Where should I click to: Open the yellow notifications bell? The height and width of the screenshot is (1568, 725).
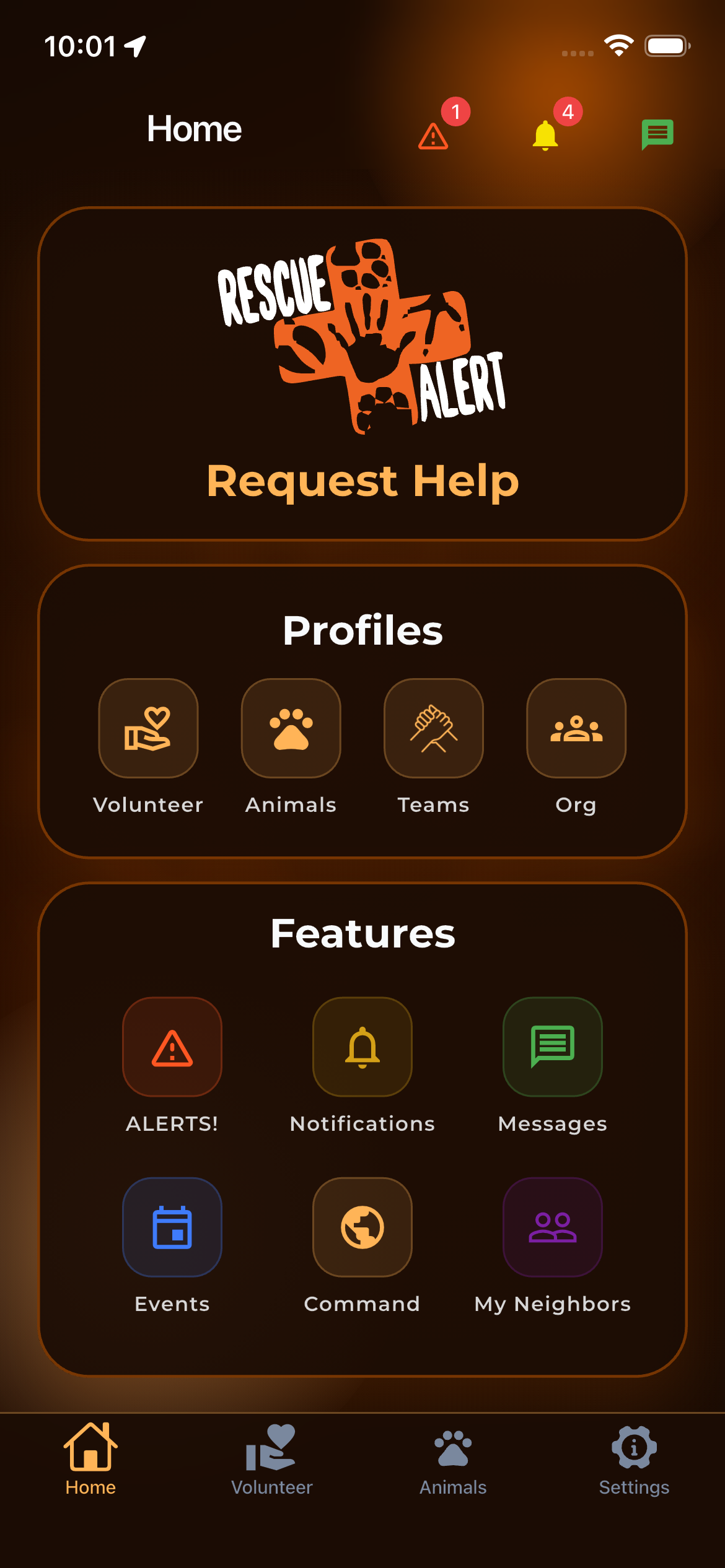coord(545,135)
